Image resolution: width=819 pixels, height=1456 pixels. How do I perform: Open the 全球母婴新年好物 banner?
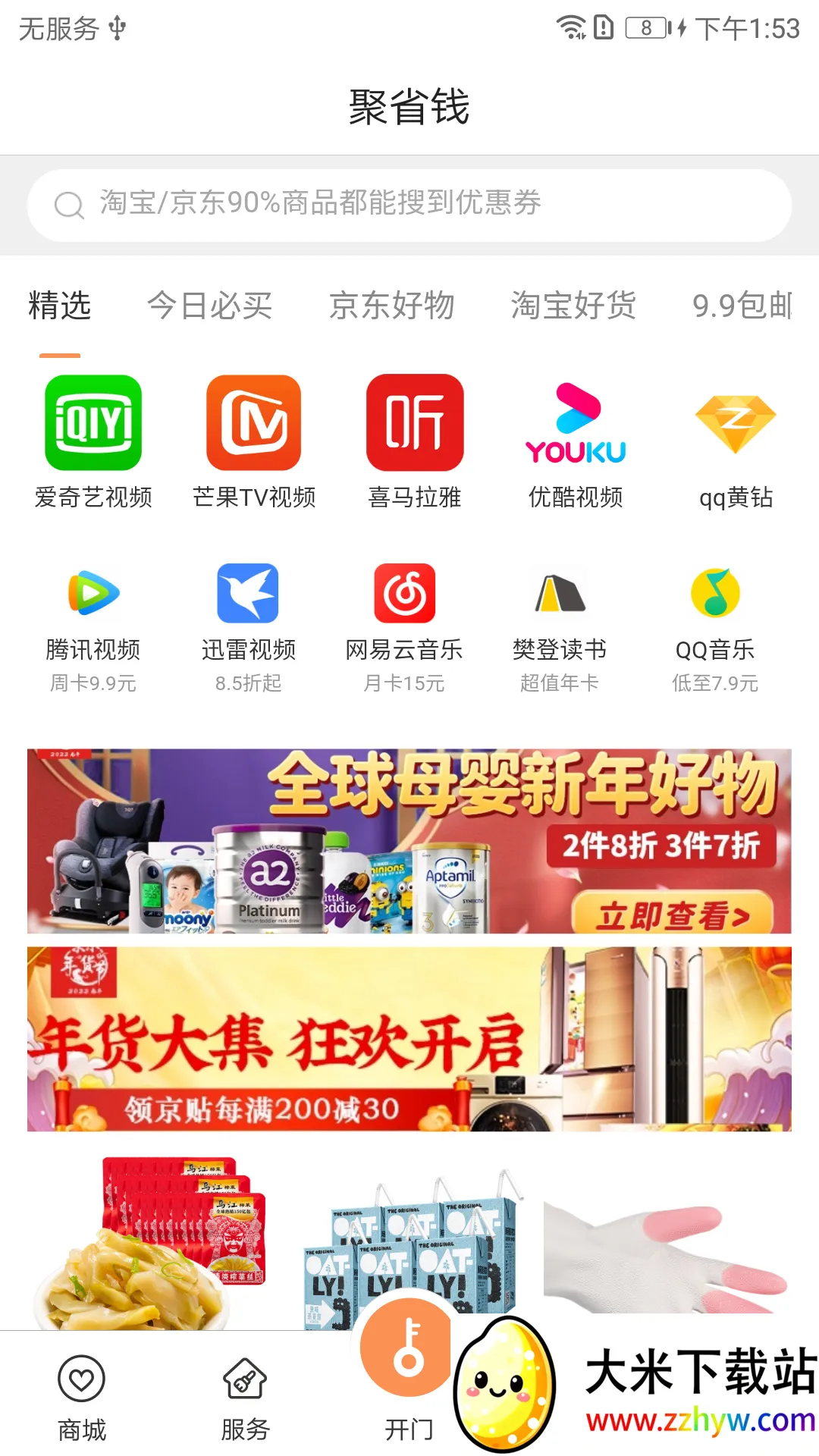point(409,841)
